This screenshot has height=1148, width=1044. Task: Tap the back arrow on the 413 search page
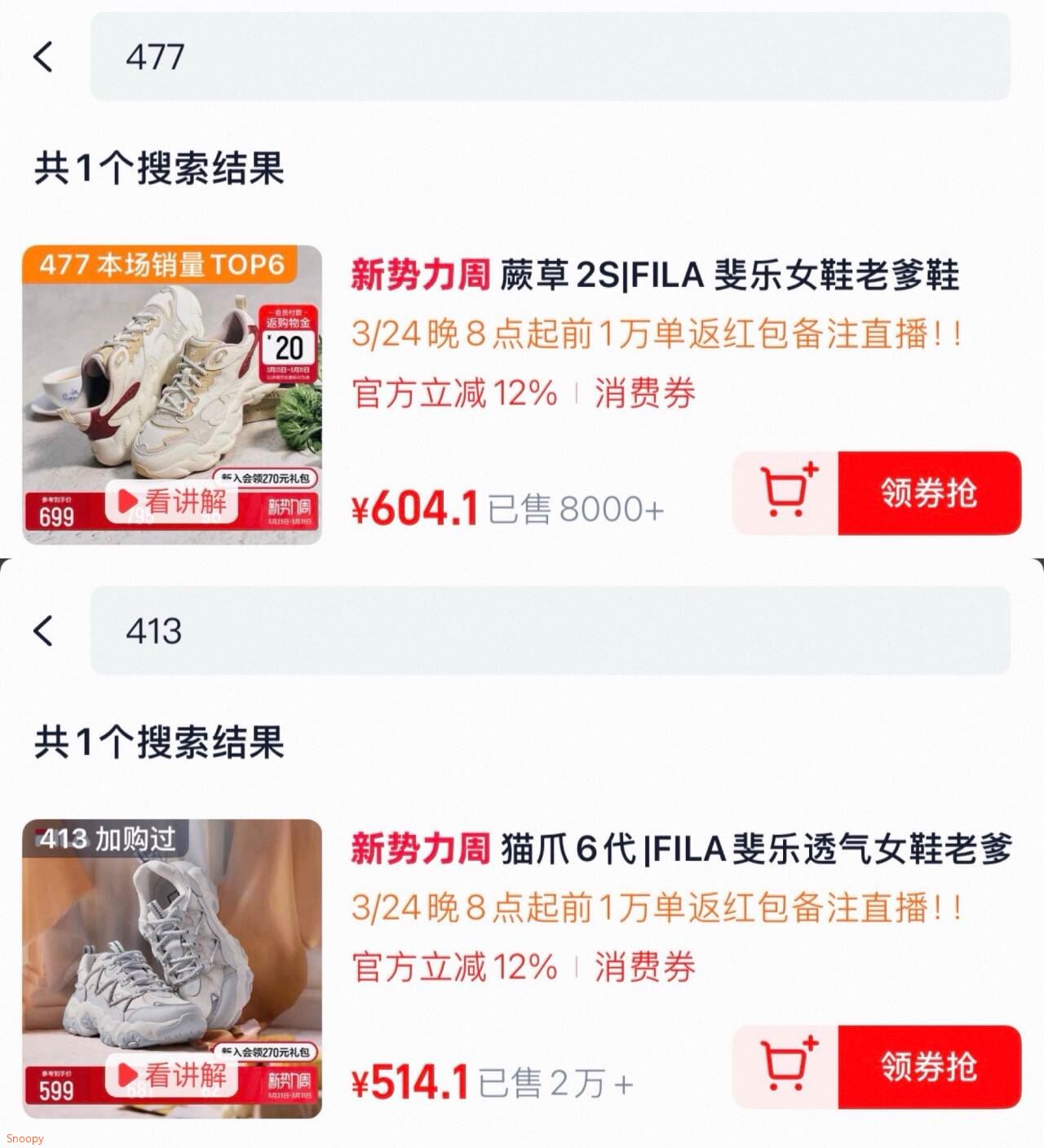click(x=45, y=629)
